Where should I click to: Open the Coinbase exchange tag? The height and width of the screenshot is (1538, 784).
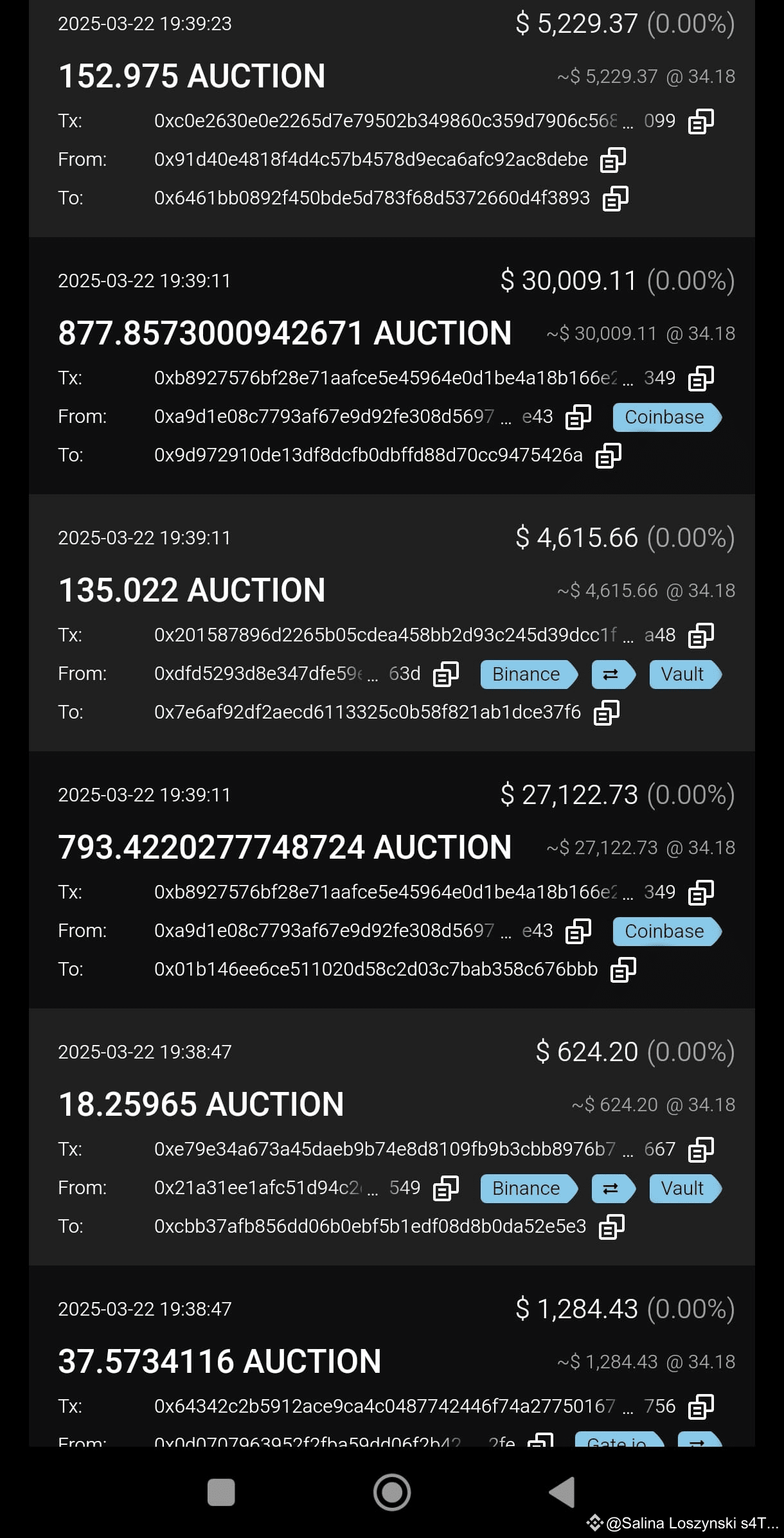(x=665, y=417)
